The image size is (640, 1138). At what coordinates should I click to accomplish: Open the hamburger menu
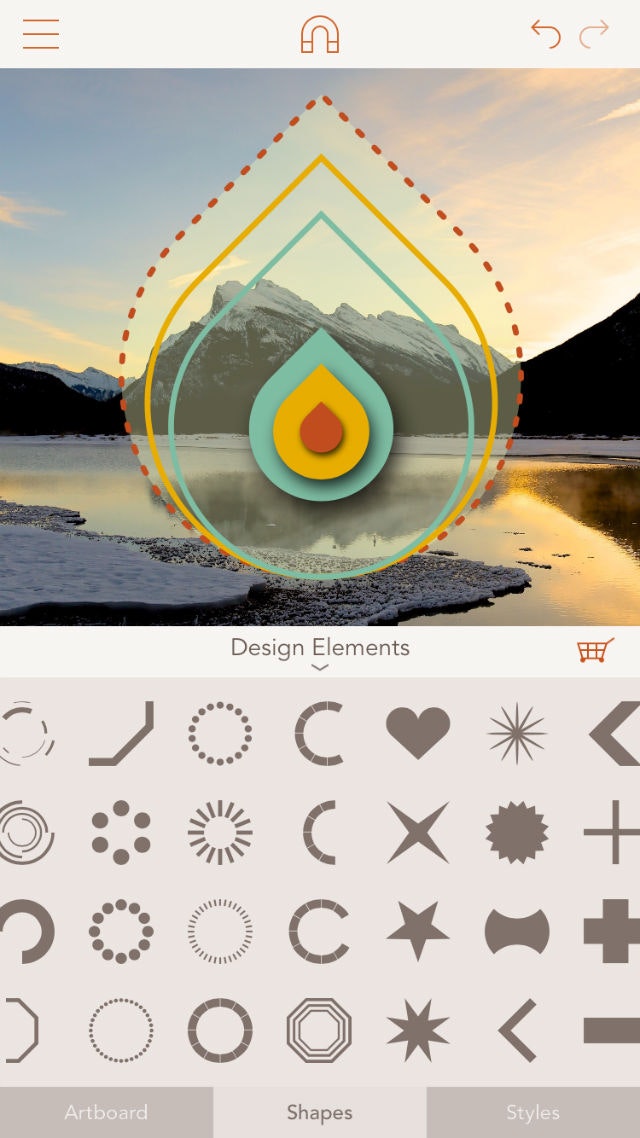pyautogui.click(x=41, y=34)
